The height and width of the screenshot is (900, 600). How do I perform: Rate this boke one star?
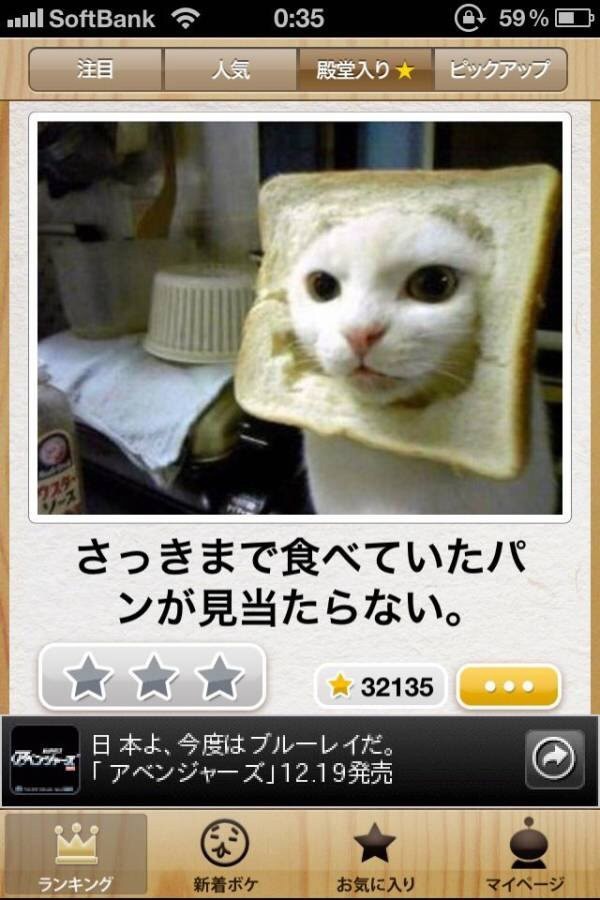(87, 678)
